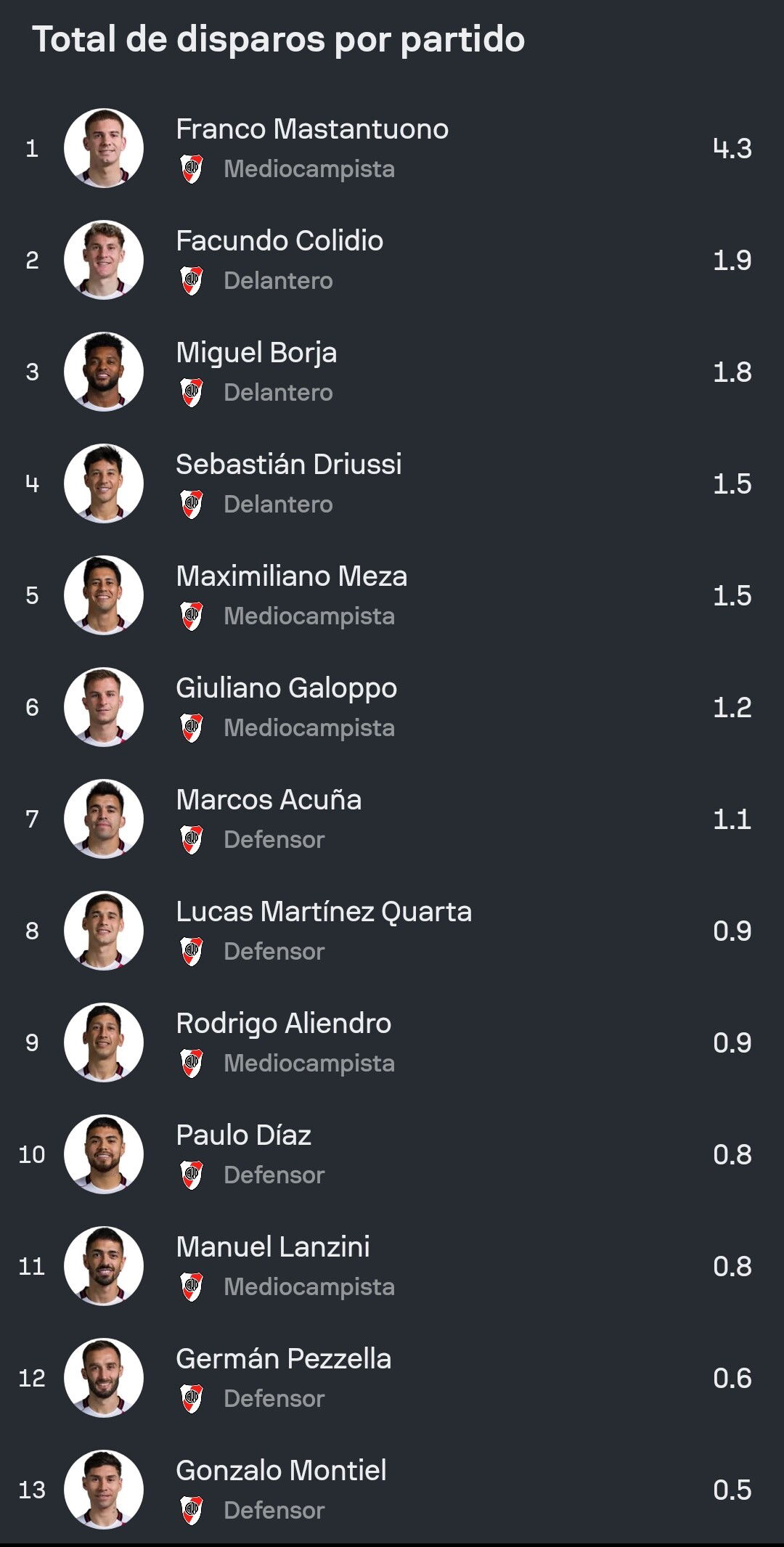This screenshot has width=784, height=1547.
Task: Open Giuliano Galoppo's player row
Action: coord(392,707)
